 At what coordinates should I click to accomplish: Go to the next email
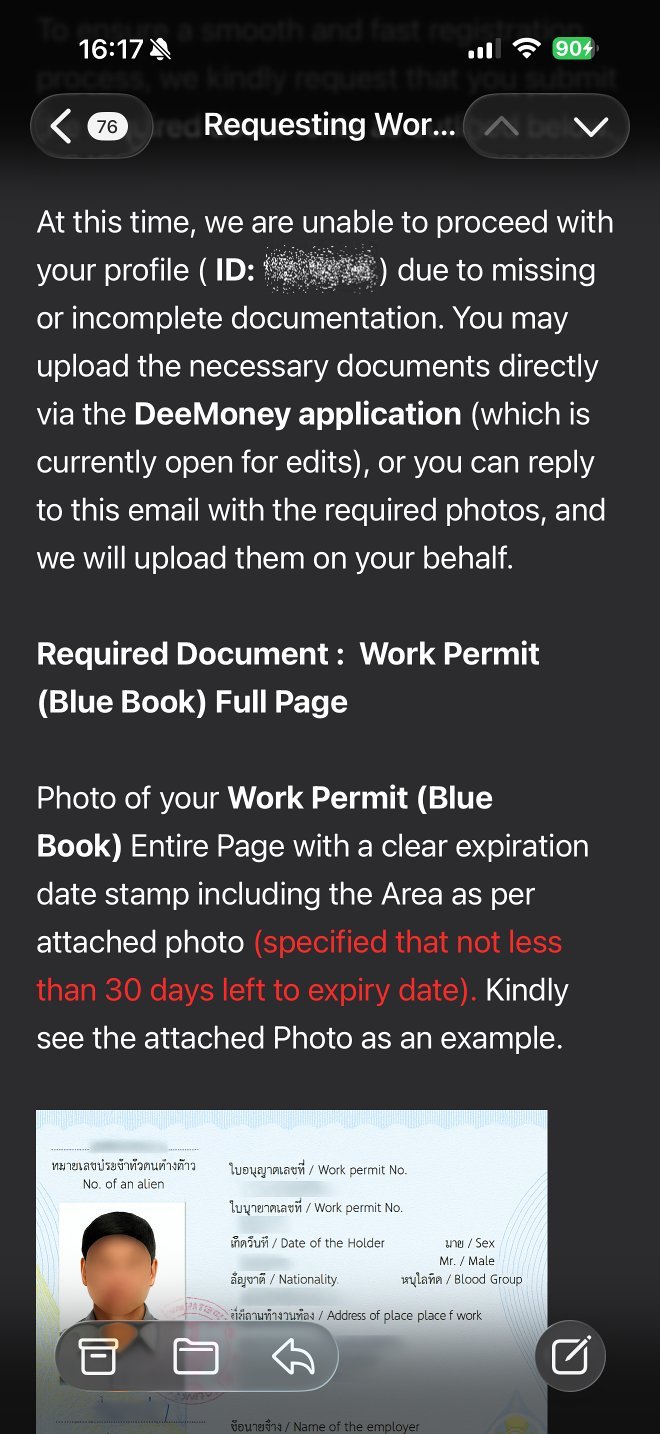(591, 126)
